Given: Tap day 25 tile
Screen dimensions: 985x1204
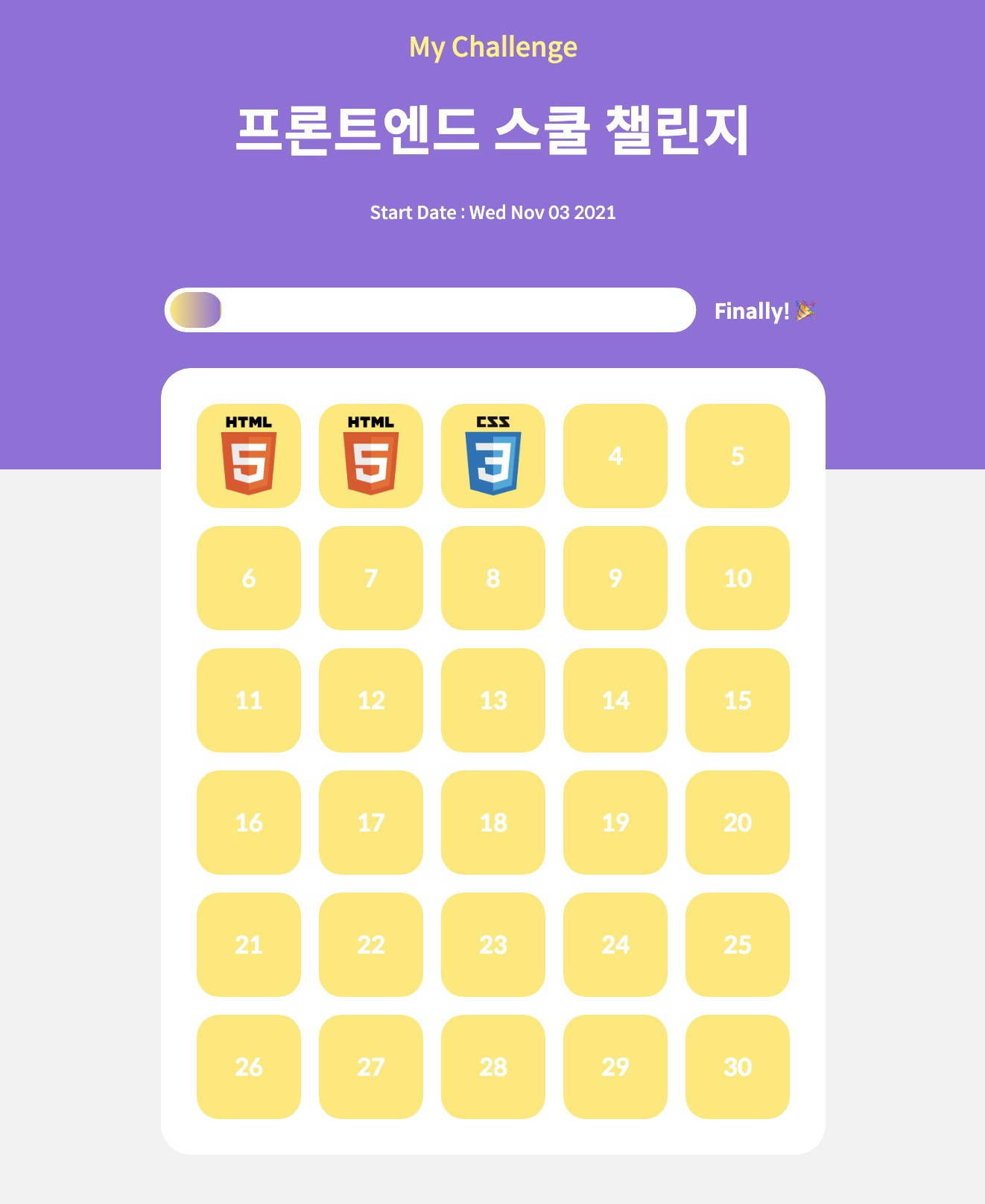Looking at the screenshot, I should click(738, 945).
